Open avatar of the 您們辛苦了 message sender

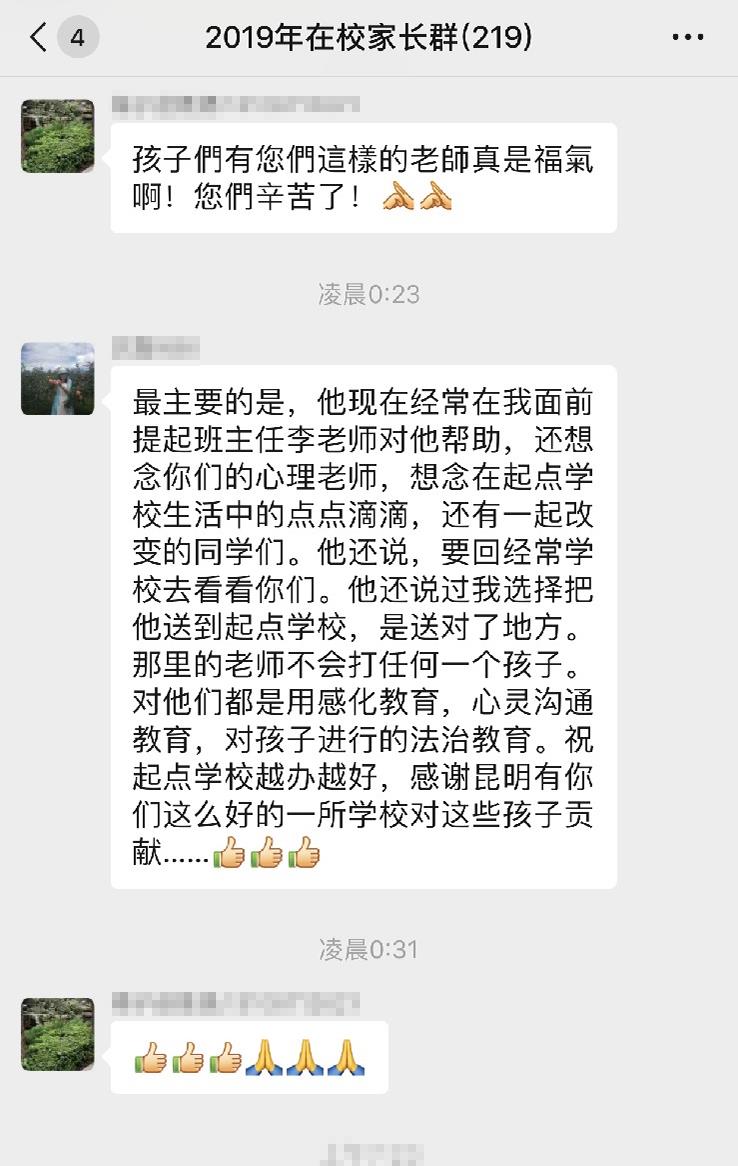(58, 136)
